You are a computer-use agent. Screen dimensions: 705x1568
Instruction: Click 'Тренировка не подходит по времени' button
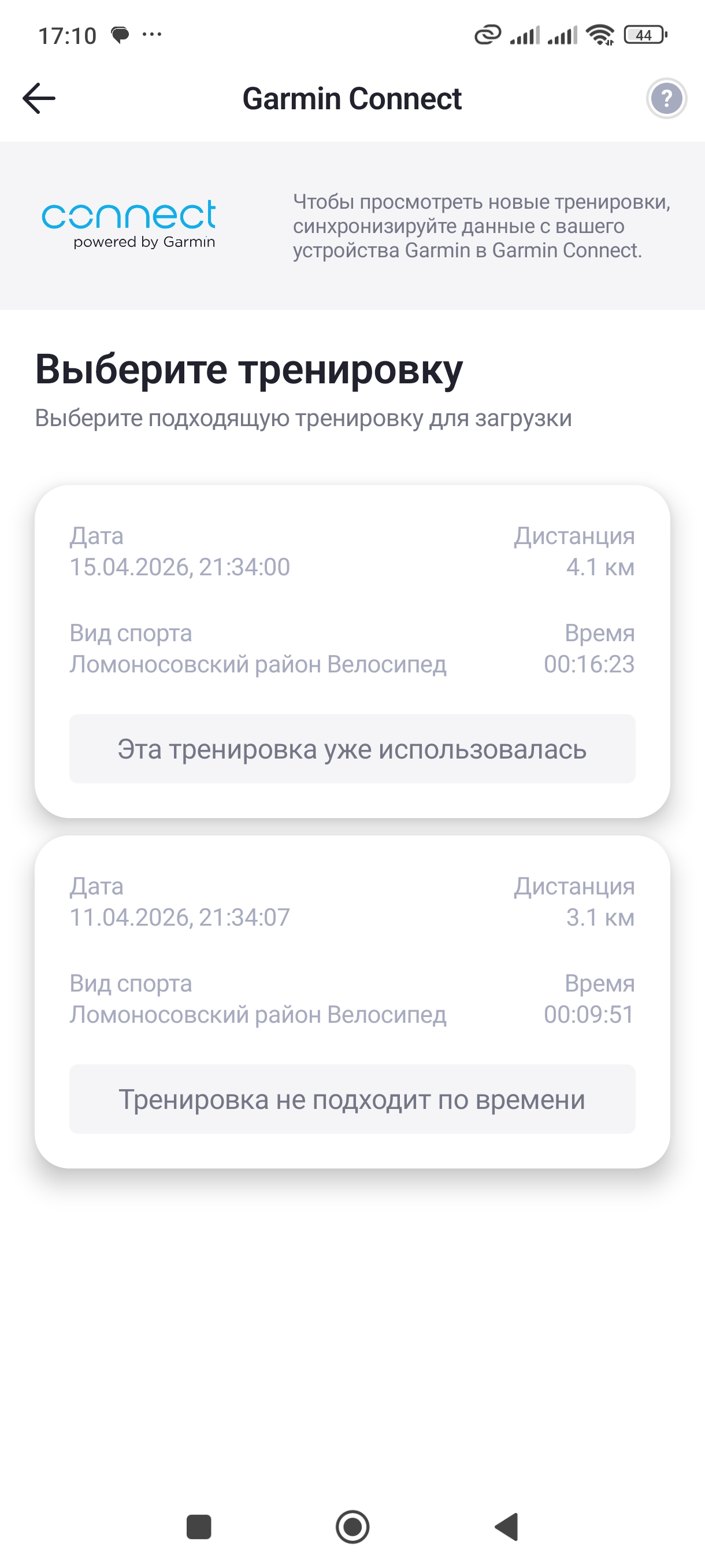[353, 1103]
